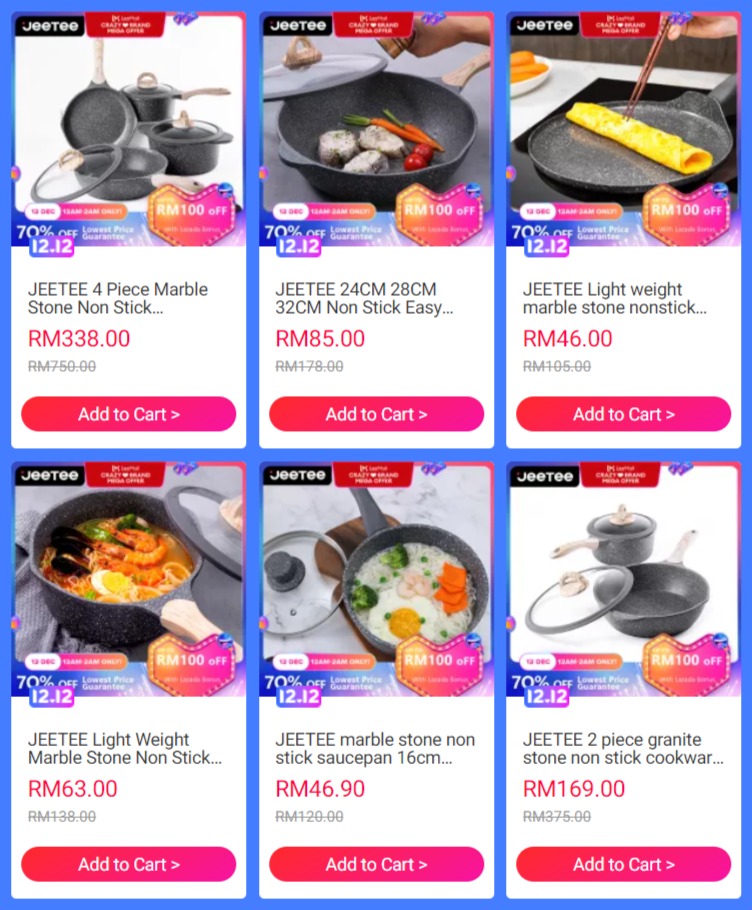
Task: Add JEETEE 24CM 28CM 32CM pan to cart
Action: [x=376, y=414]
